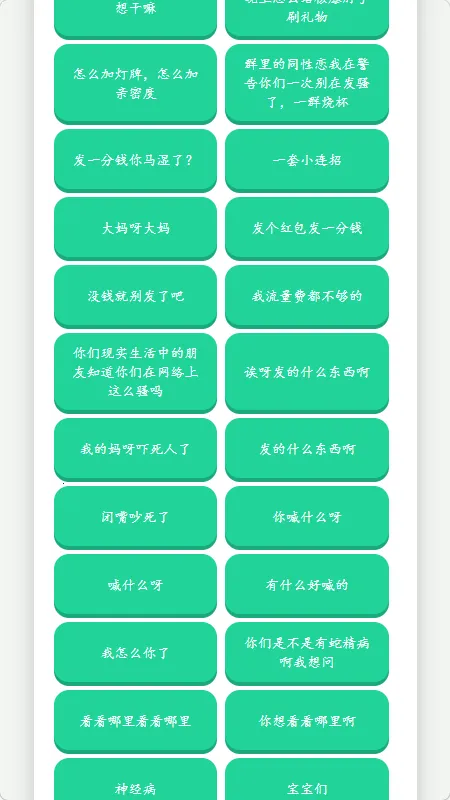Tap the 大妈呀大妈 button
450x800 pixels.
(x=135, y=228)
